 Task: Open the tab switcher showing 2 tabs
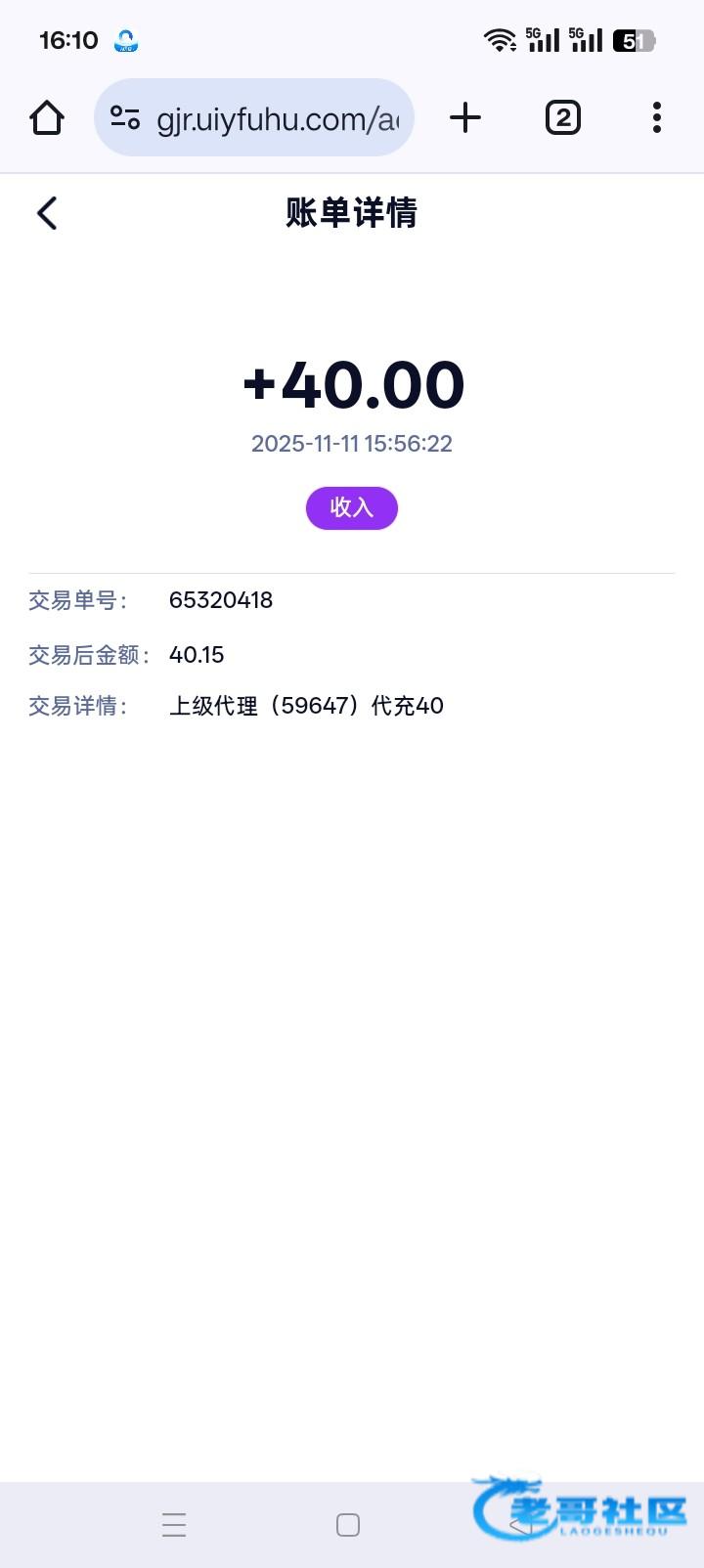click(x=562, y=118)
